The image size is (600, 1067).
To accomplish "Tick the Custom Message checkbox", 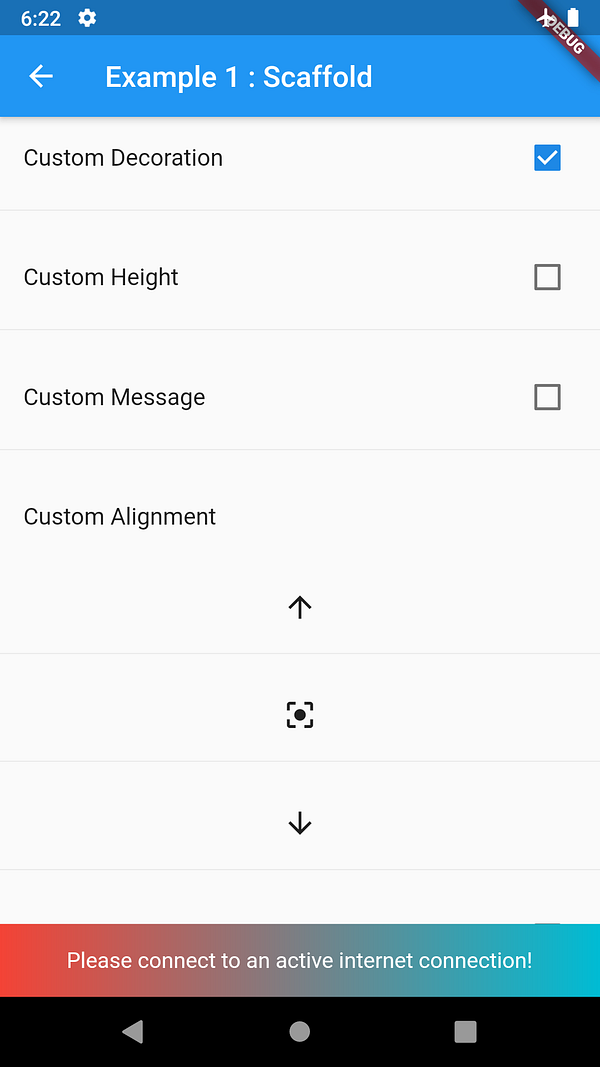I will tap(547, 397).
